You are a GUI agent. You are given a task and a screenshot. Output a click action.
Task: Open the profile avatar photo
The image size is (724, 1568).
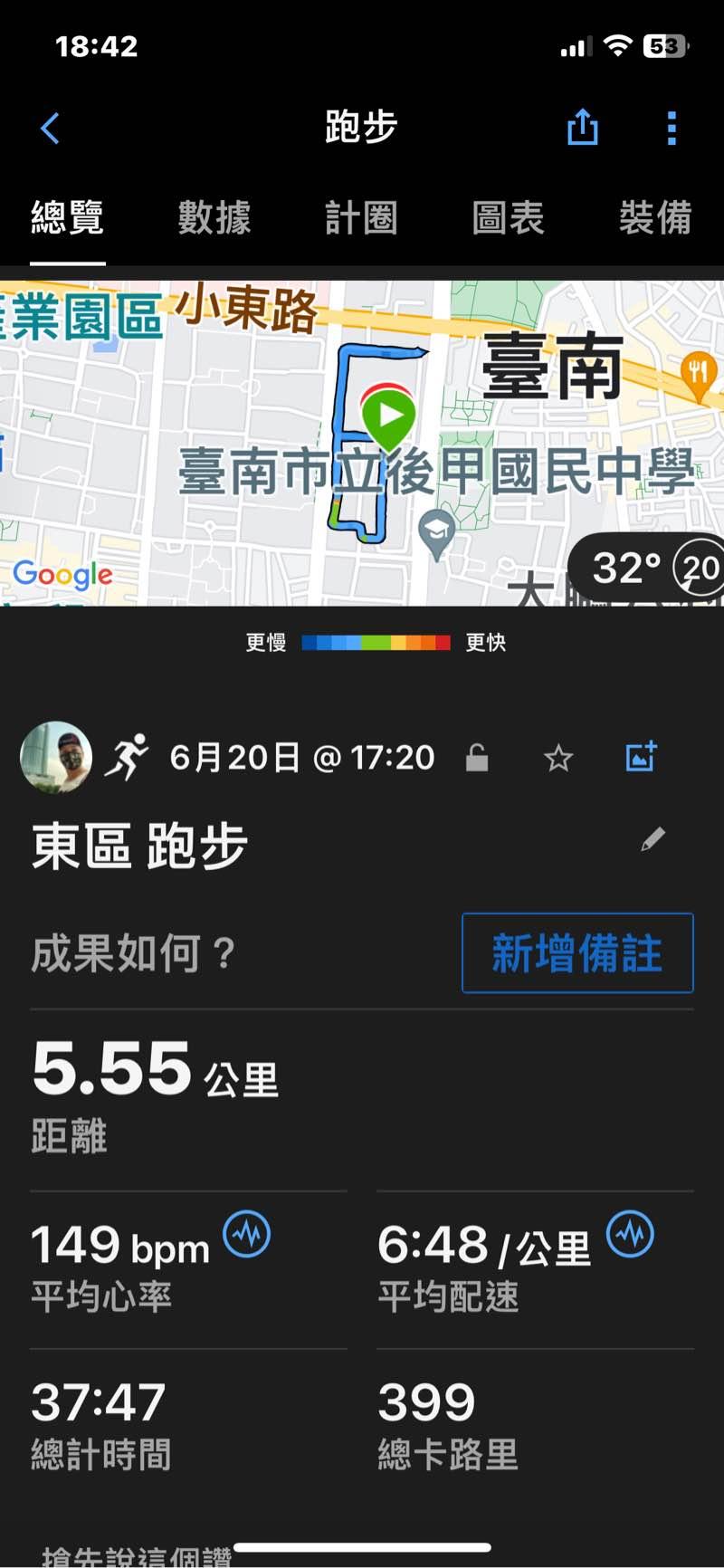[x=56, y=757]
